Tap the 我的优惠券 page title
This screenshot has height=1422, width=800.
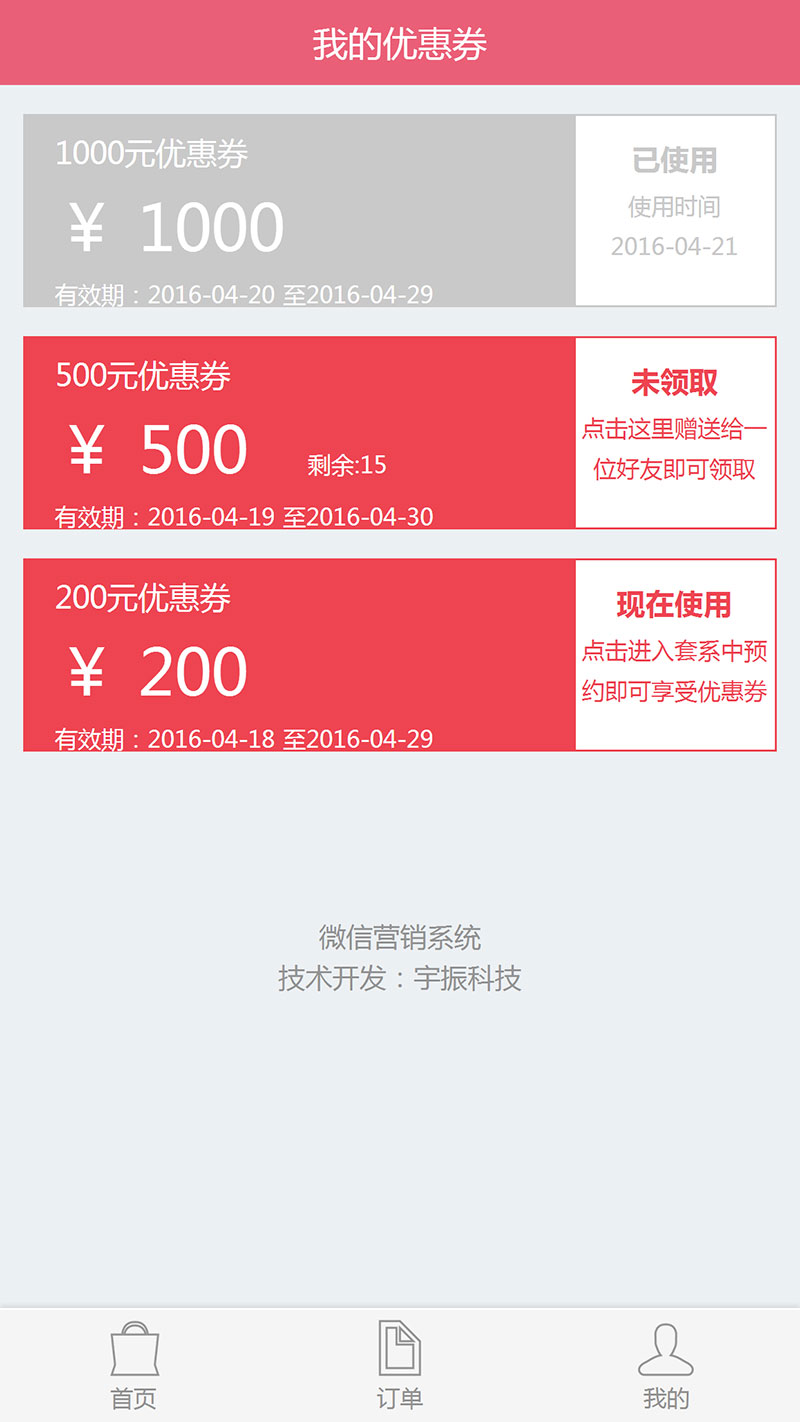[400, 41]
